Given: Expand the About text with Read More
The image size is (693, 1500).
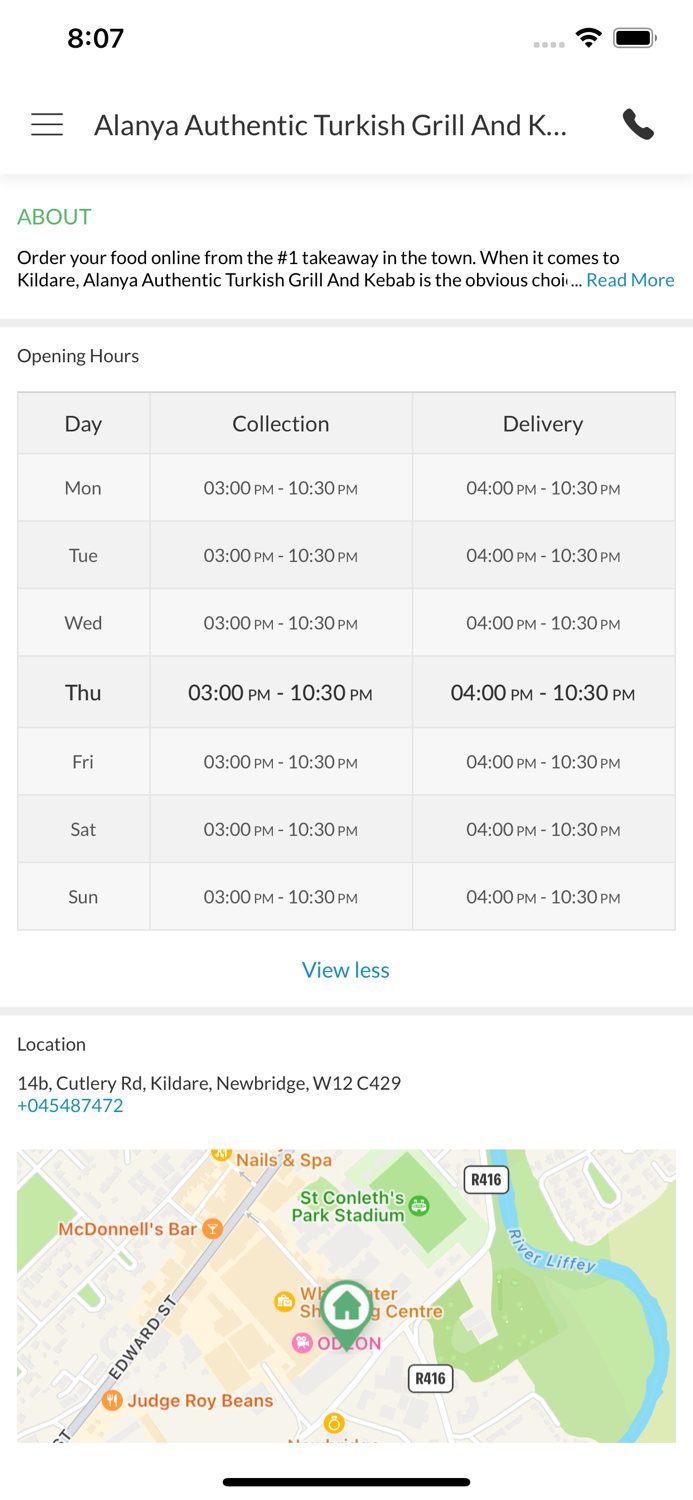Looking at the screenshot, I should [x=630, y=280].
